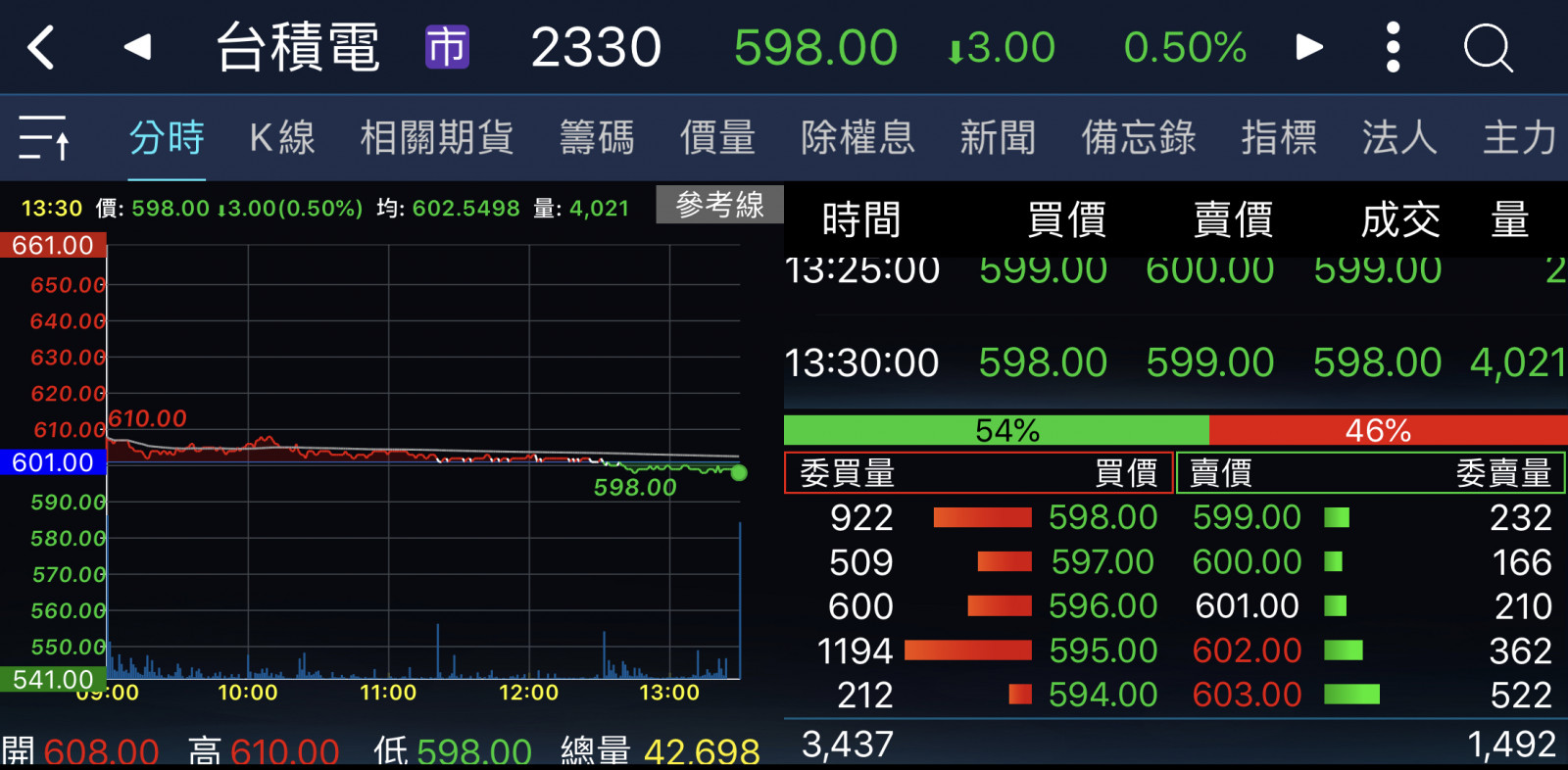
Task: Open the 新聞 tab
Action: pos(998,137)
